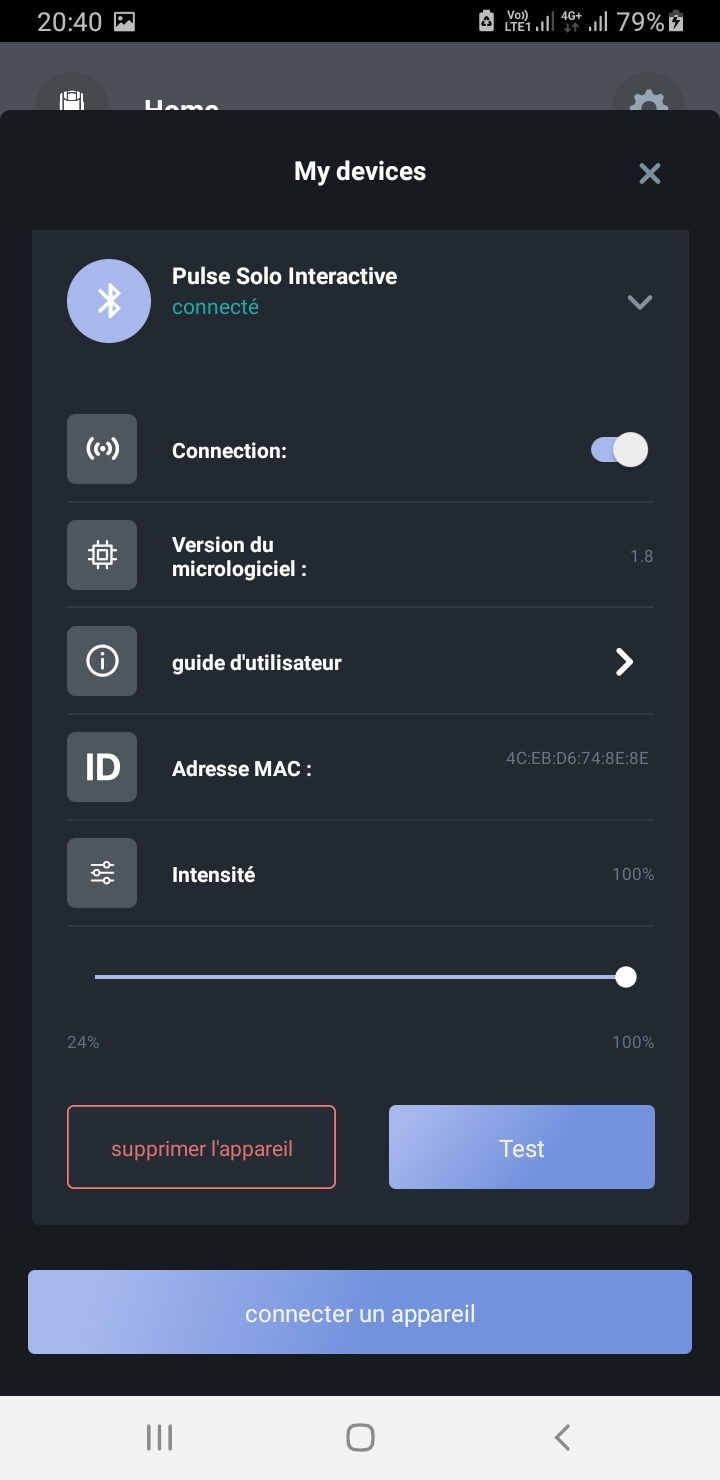Viewport: 720px width, 1480px height.
Task: Click the info icon next to guide d'utilisateur
Action: tap(101, 661)
